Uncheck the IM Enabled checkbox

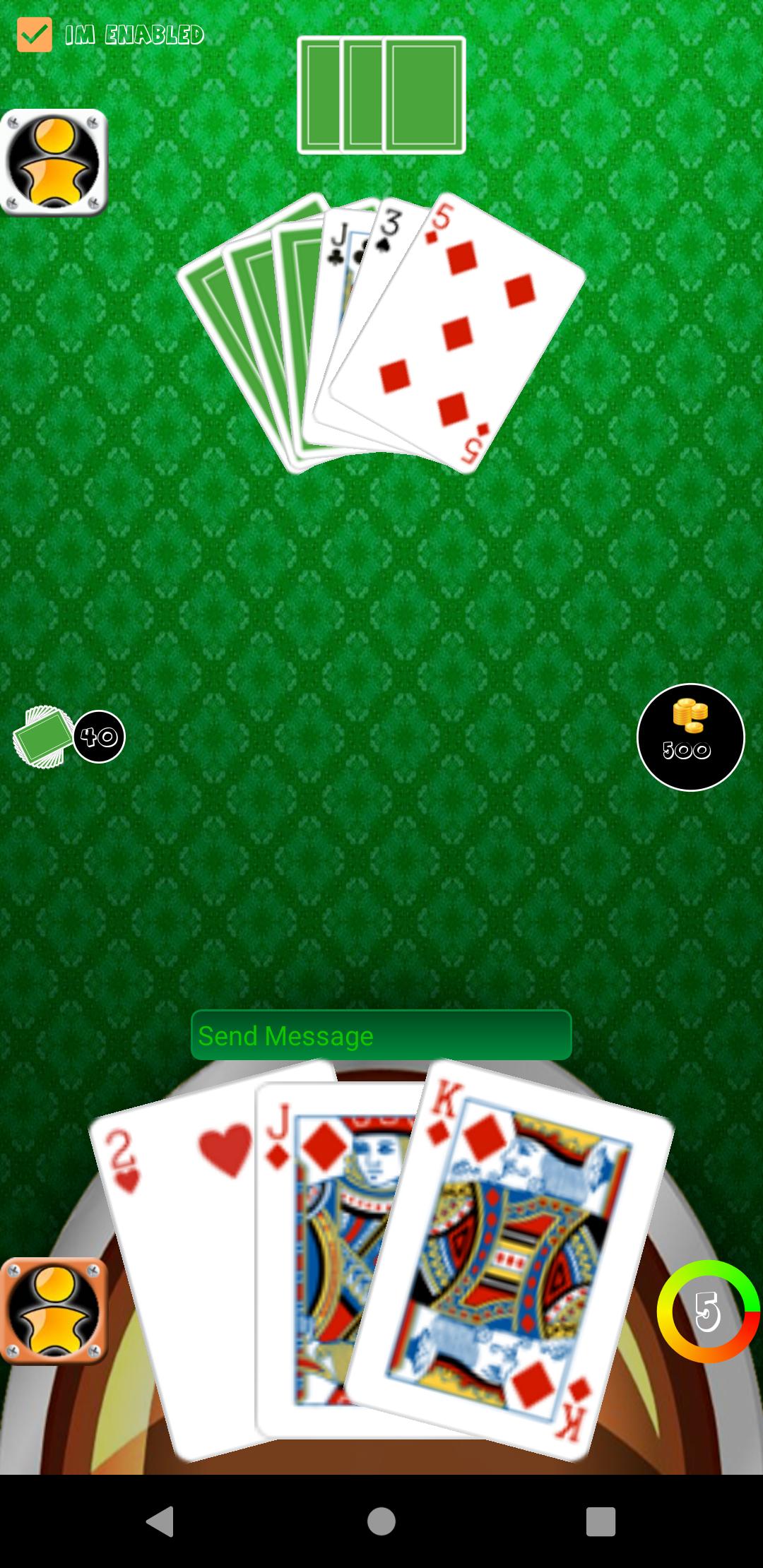tap(35, 35)
